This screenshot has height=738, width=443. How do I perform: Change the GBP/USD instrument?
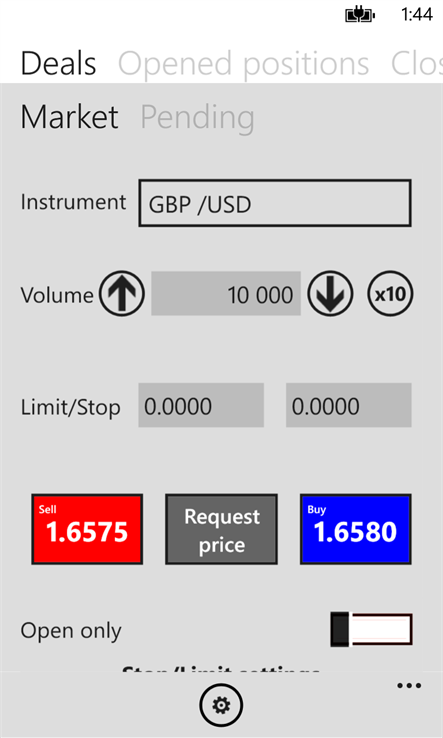[275, 203]
